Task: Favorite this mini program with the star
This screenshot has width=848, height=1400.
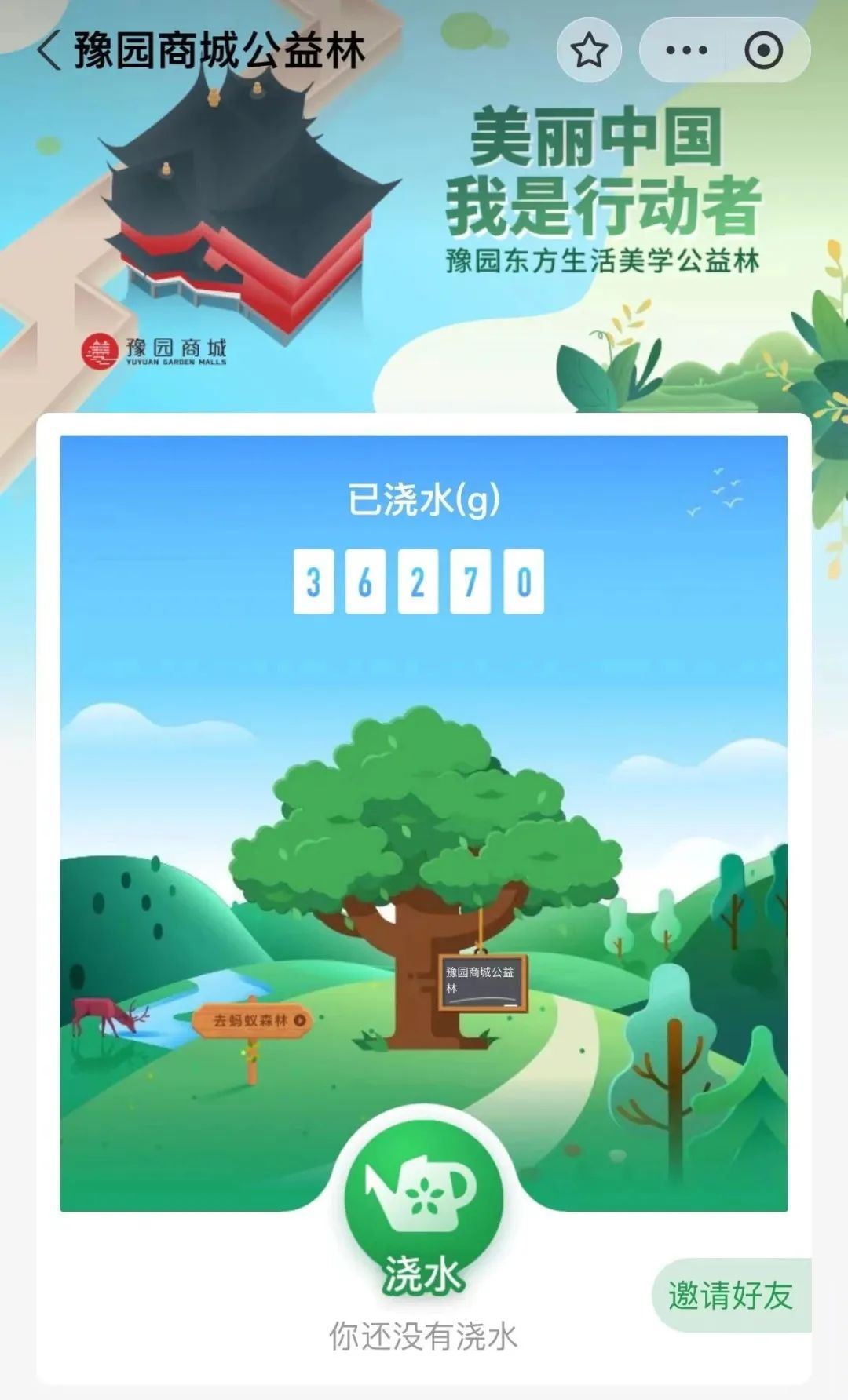Action: point(589,51)
